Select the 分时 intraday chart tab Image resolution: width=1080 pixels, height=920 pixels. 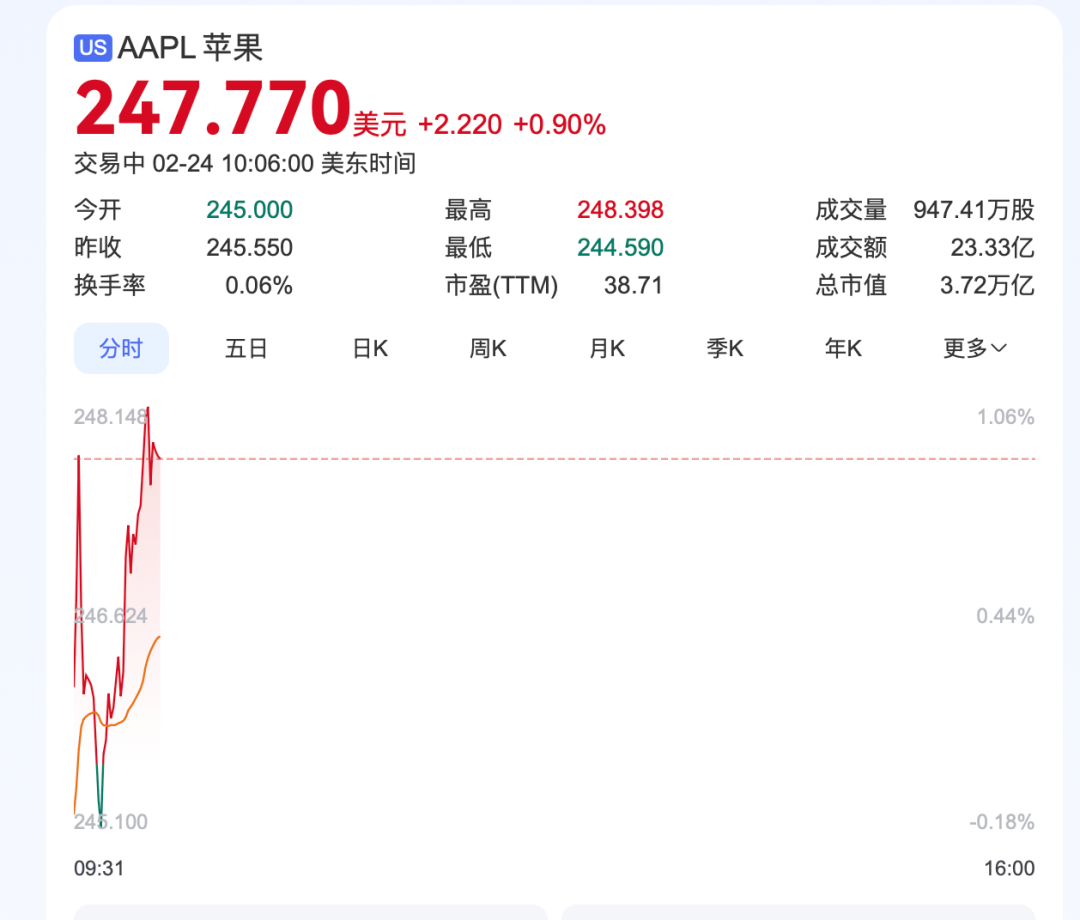click(x=121, y=348)
